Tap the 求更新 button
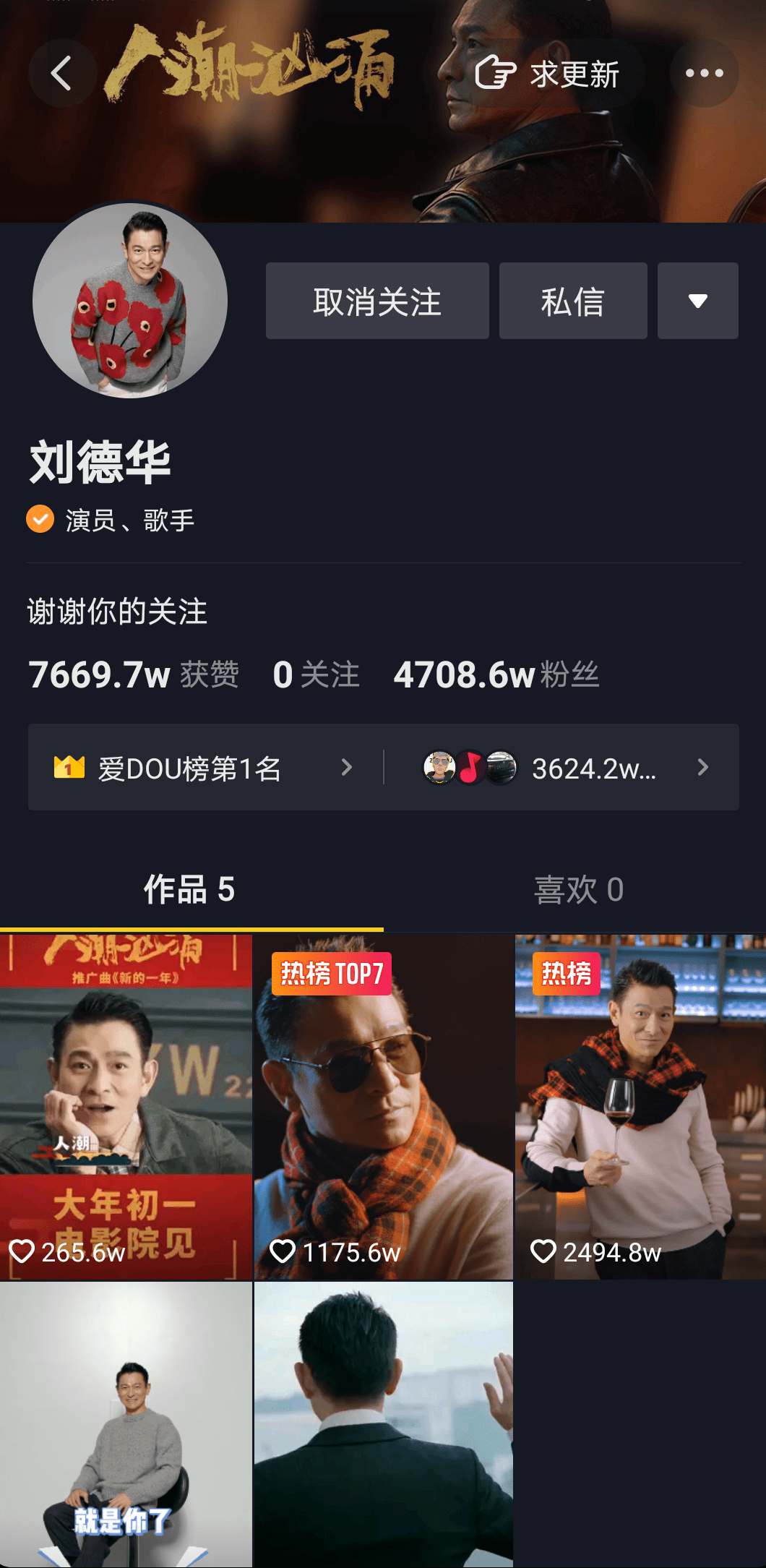This screenshot has width=766, height=1568. [x=546, y=73]
